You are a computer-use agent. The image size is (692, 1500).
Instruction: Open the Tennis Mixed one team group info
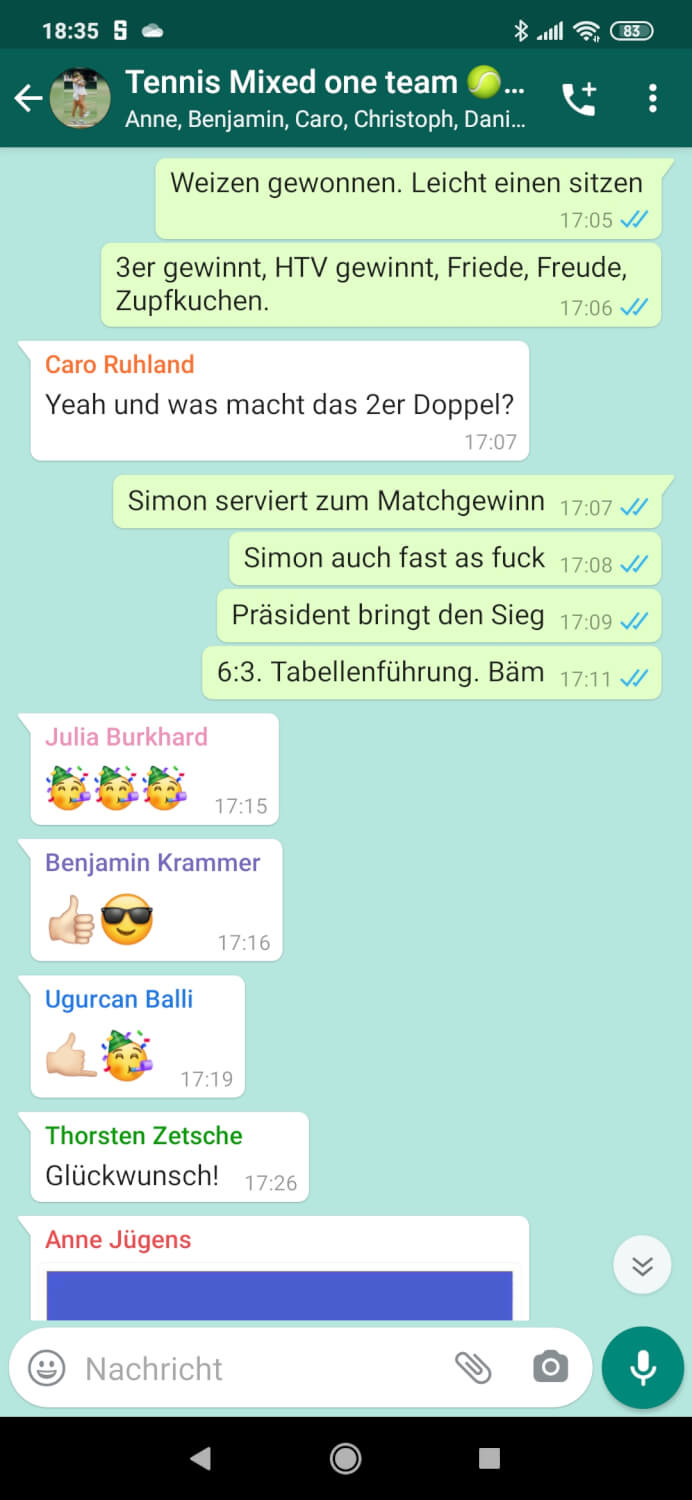320,98
